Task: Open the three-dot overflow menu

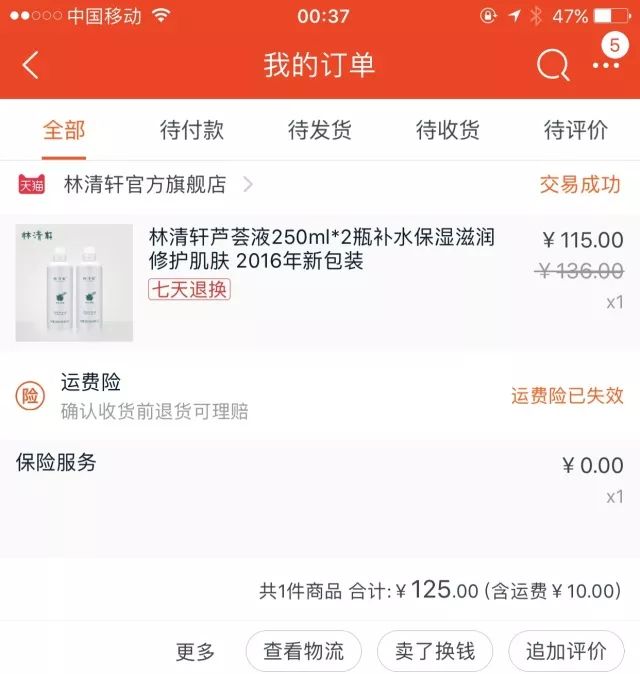Action: click(x=606, y=66)
